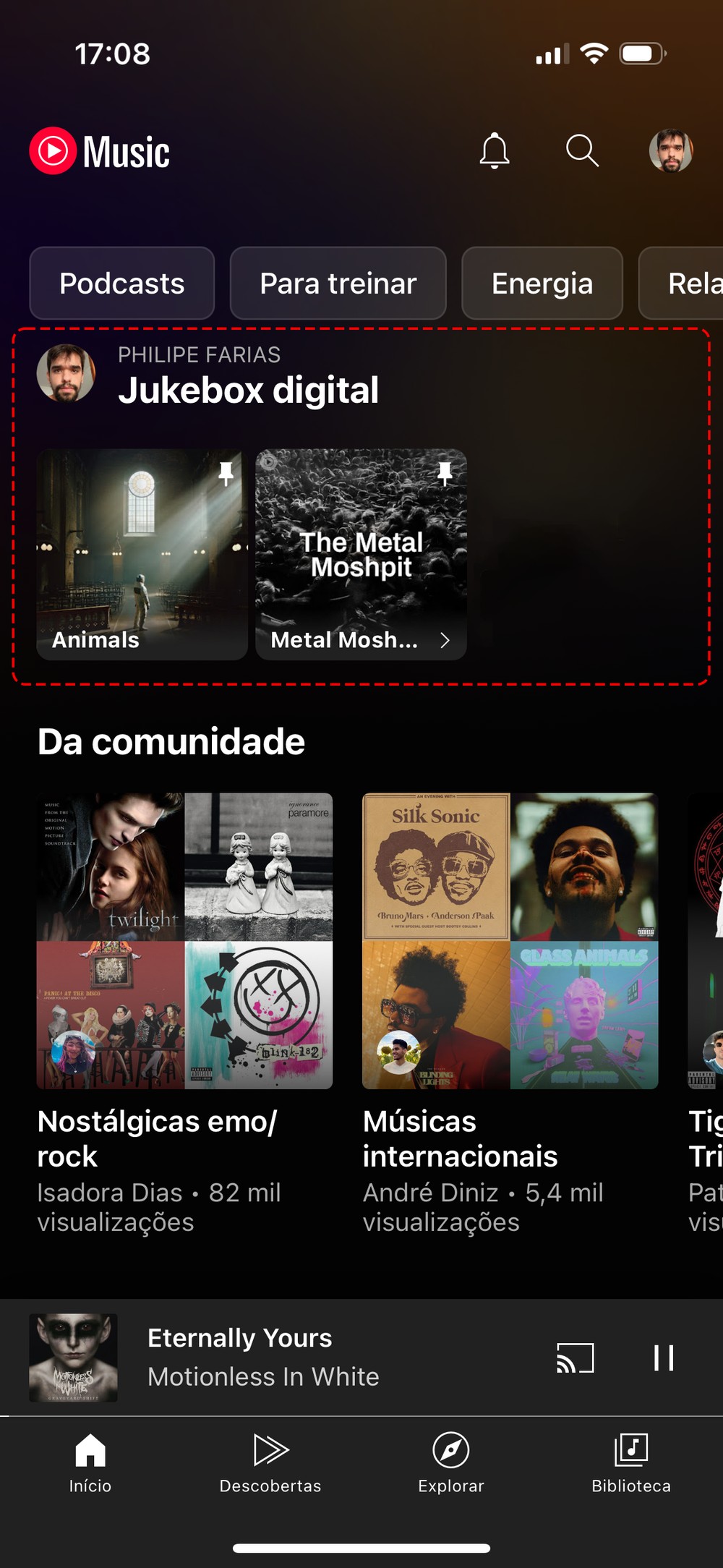
Task: Select the Podcasts chip
Action: [121, 284]
